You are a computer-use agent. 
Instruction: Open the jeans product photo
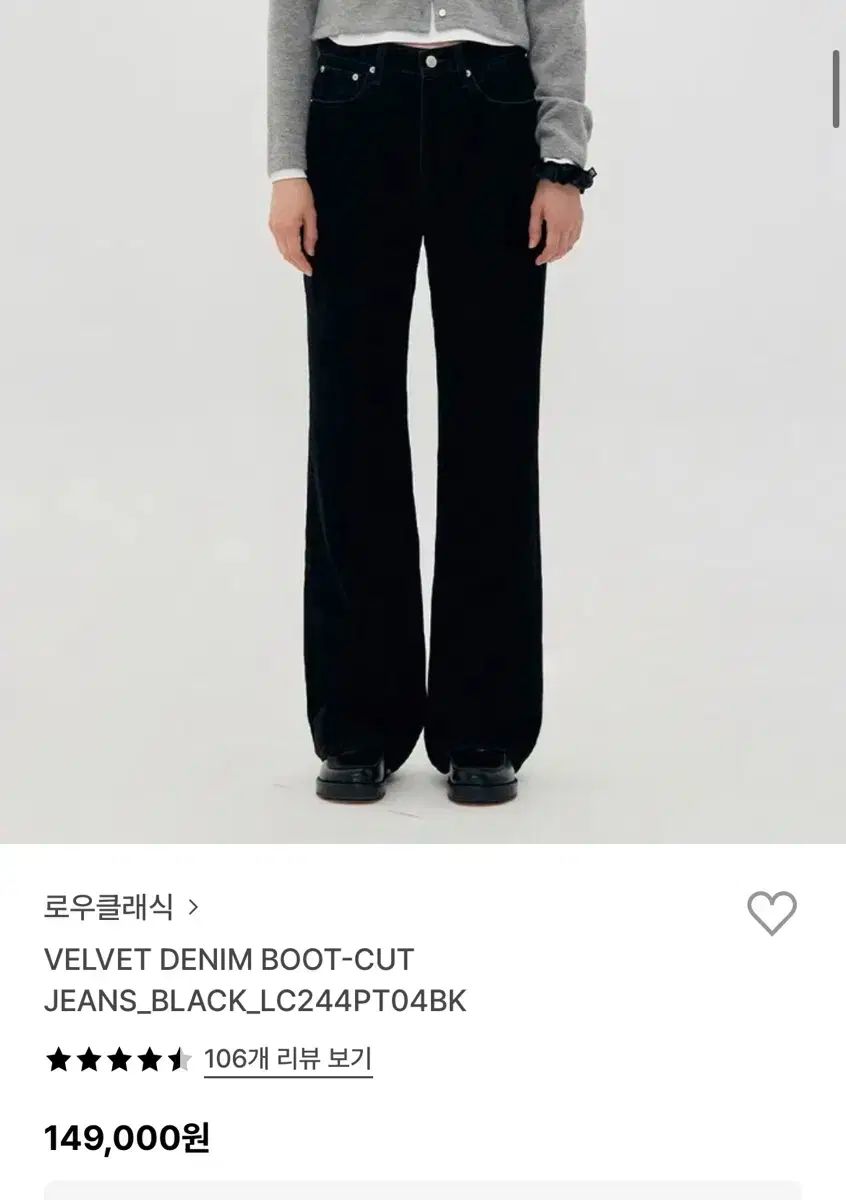click(x=423, y=420)
